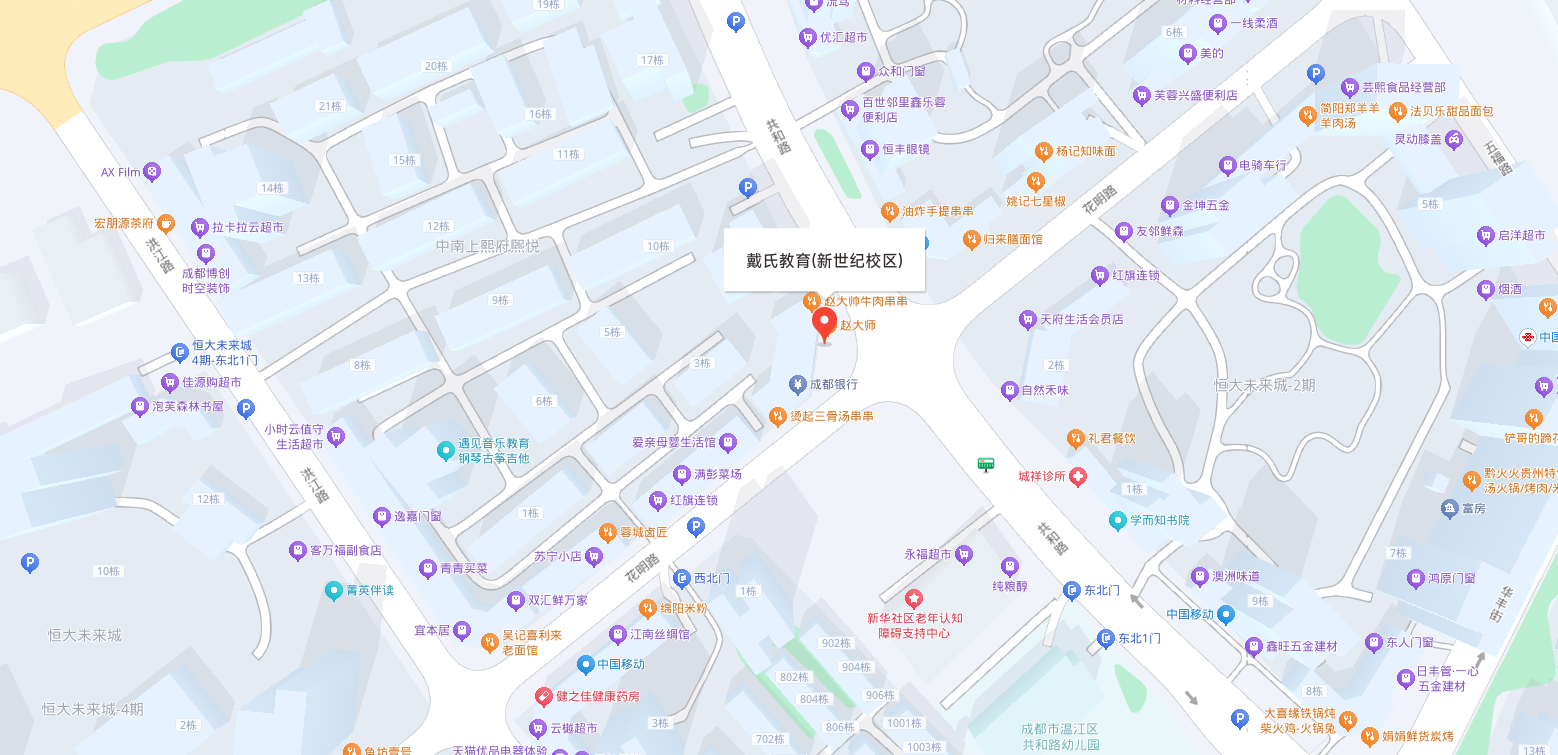This screenshot has height=755, width=1558.
Task: Open the 健之佳健康药房 pharmacy marker
Action: (543, 695)
